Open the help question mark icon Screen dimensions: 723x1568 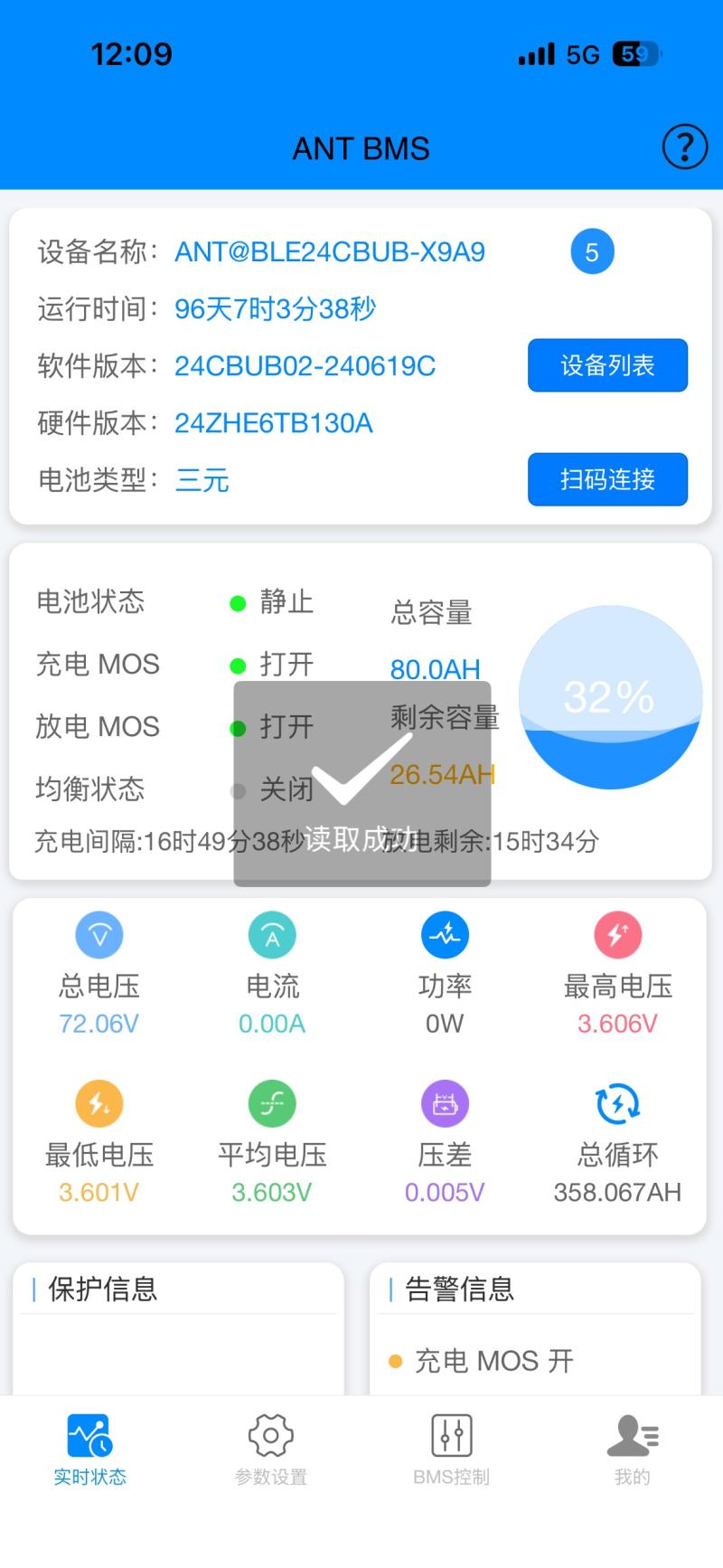684,146
